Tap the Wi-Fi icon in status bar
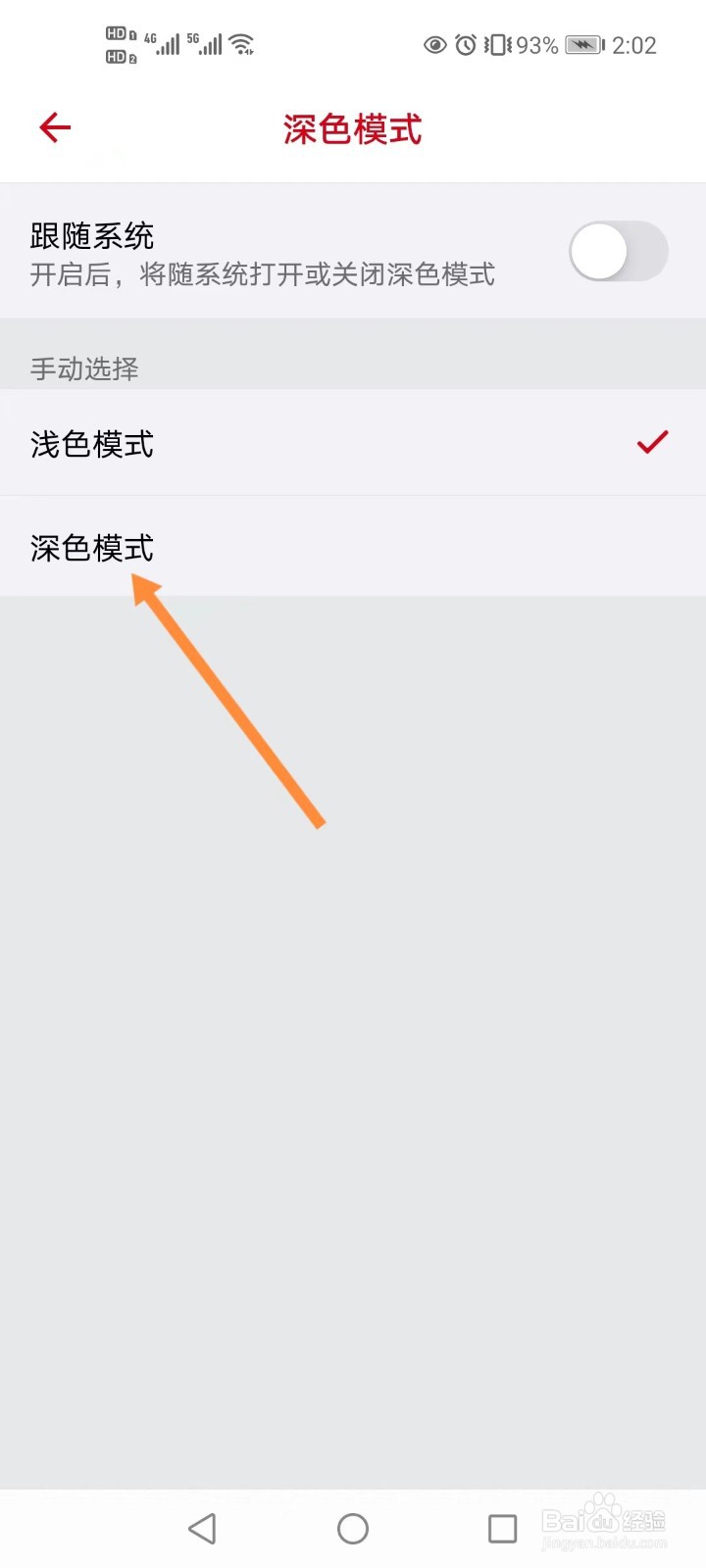The width and height of the screenshot is (706, 1568). (240, 41)
